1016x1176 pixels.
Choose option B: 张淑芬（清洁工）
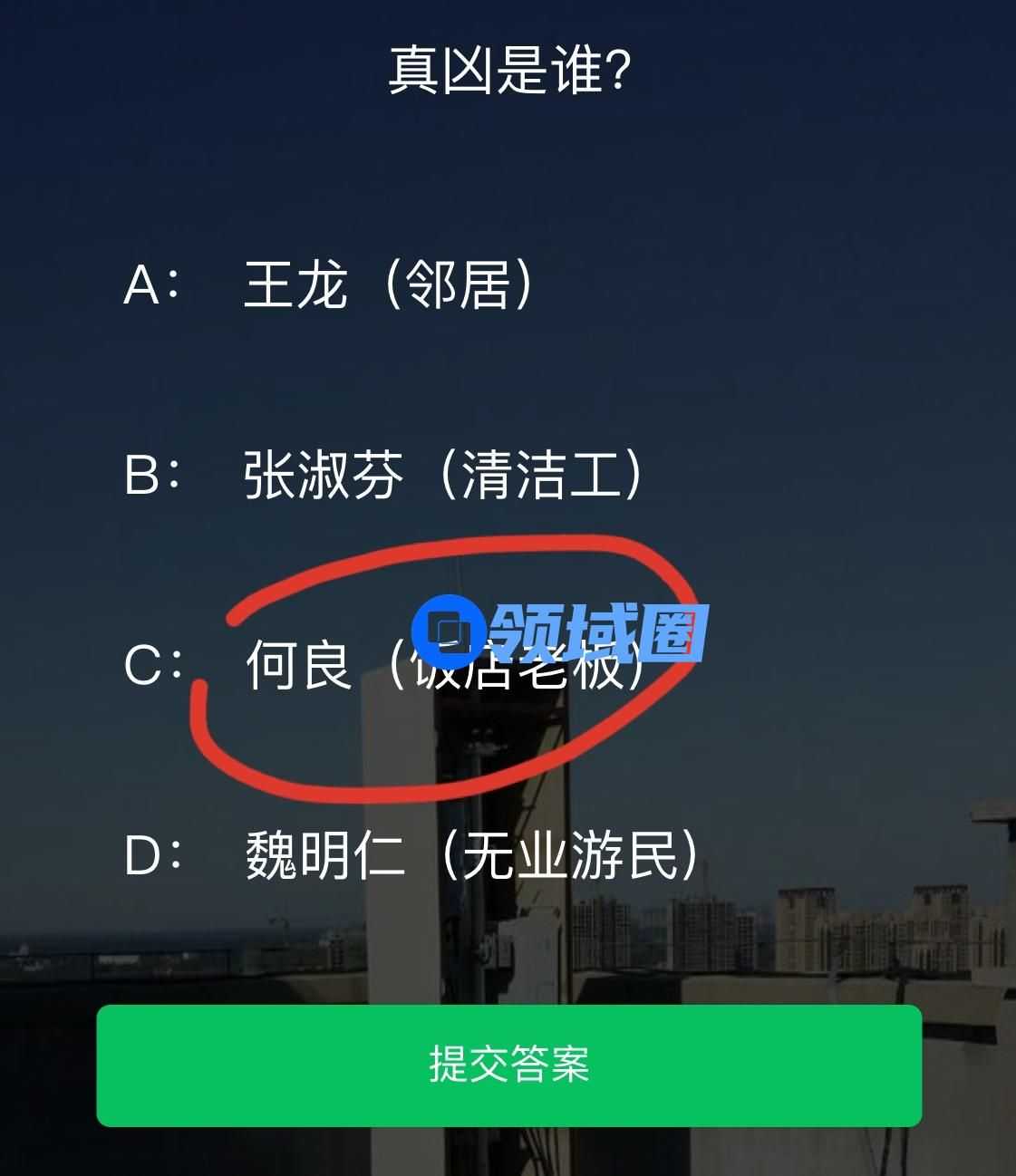pos(442,476)
